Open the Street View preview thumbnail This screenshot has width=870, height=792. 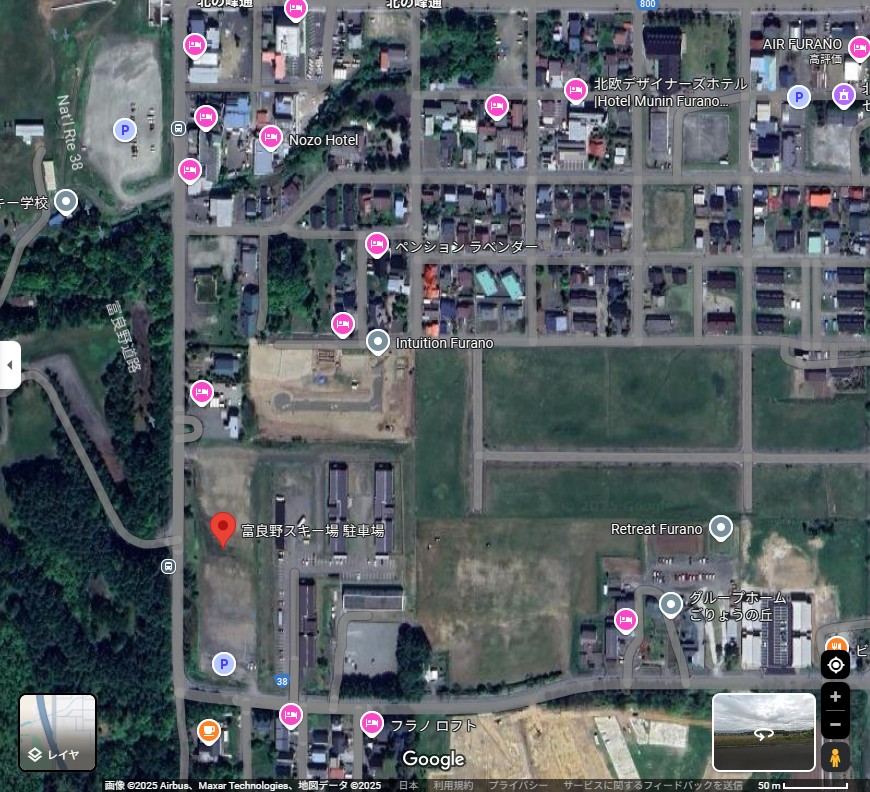[764, 732]
